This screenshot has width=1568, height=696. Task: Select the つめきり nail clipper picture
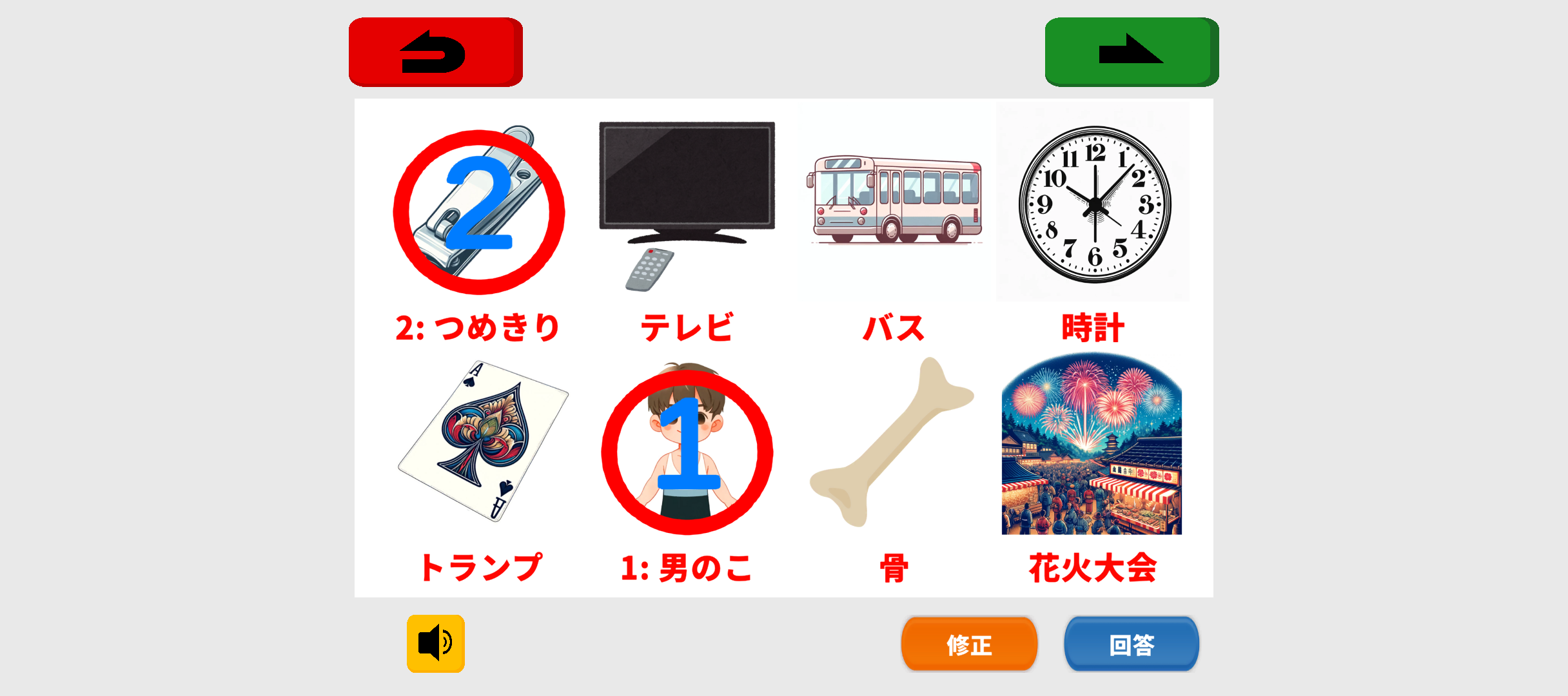478,209
